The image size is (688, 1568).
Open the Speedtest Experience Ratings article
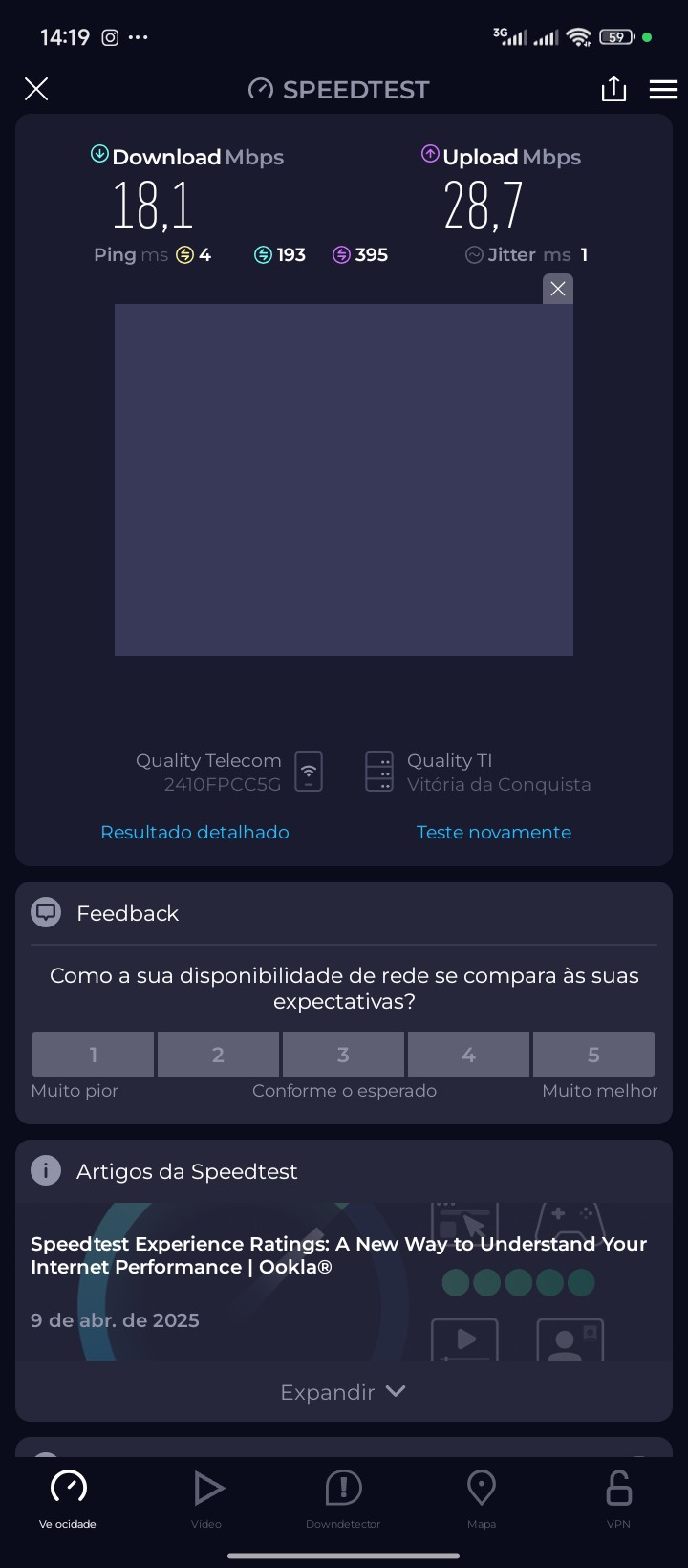tap(339, 1255)
